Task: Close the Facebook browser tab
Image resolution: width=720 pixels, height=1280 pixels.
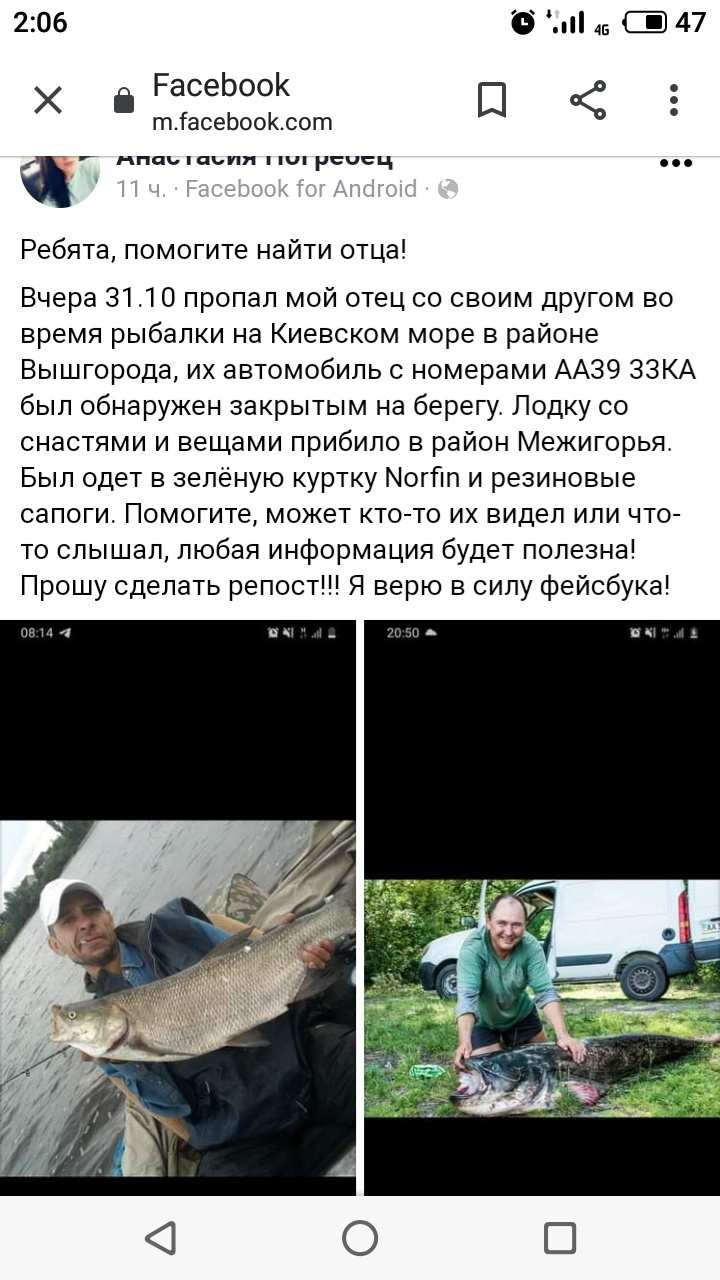Action: click(48, 100)
